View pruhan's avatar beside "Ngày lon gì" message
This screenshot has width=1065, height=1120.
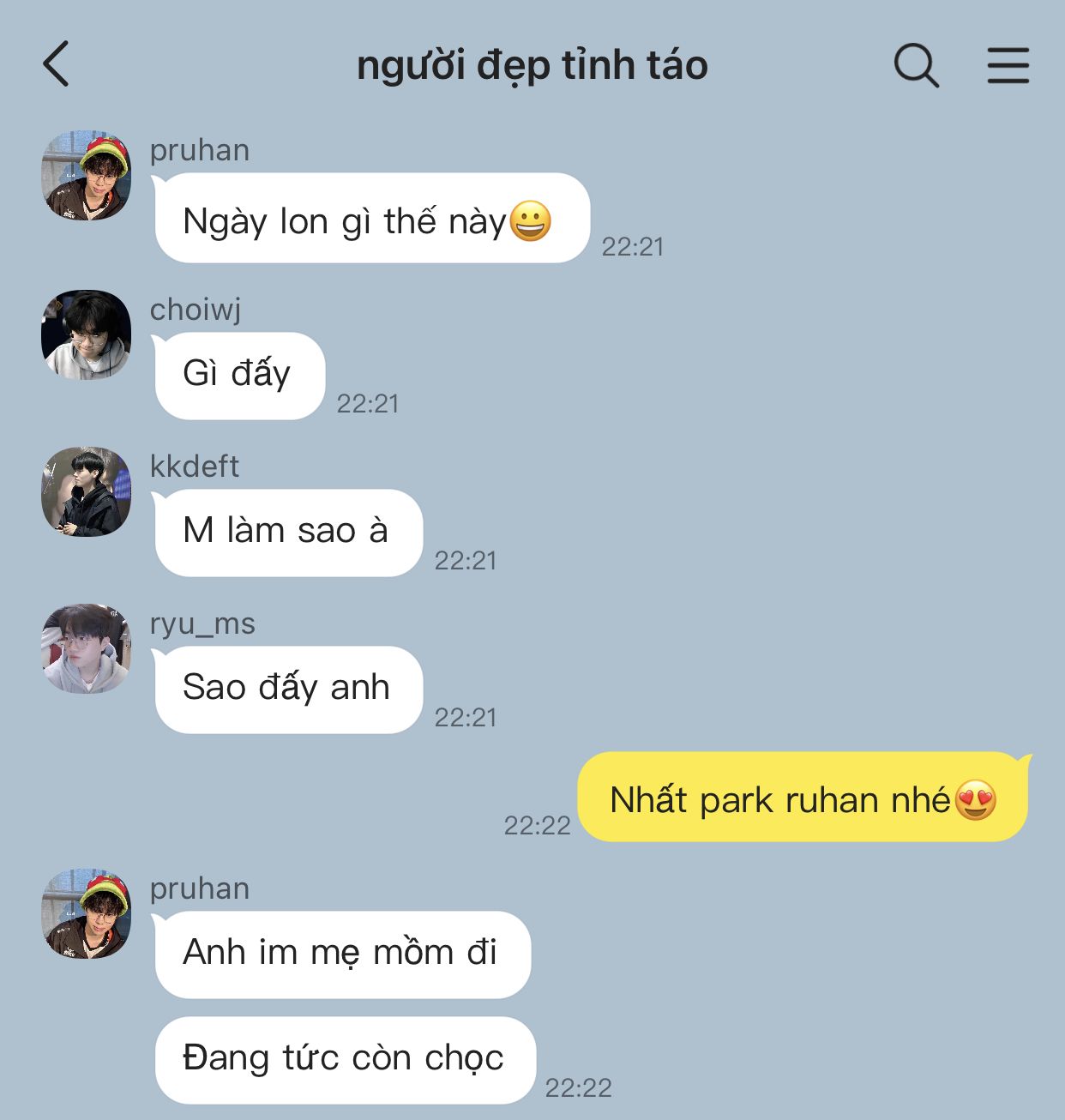click(86, 176)
